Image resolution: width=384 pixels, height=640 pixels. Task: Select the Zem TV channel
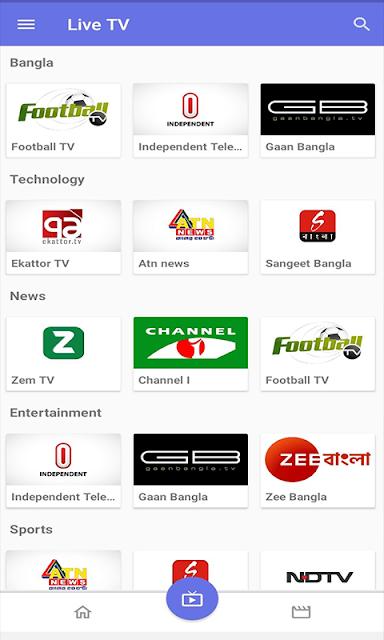point(63,354)
